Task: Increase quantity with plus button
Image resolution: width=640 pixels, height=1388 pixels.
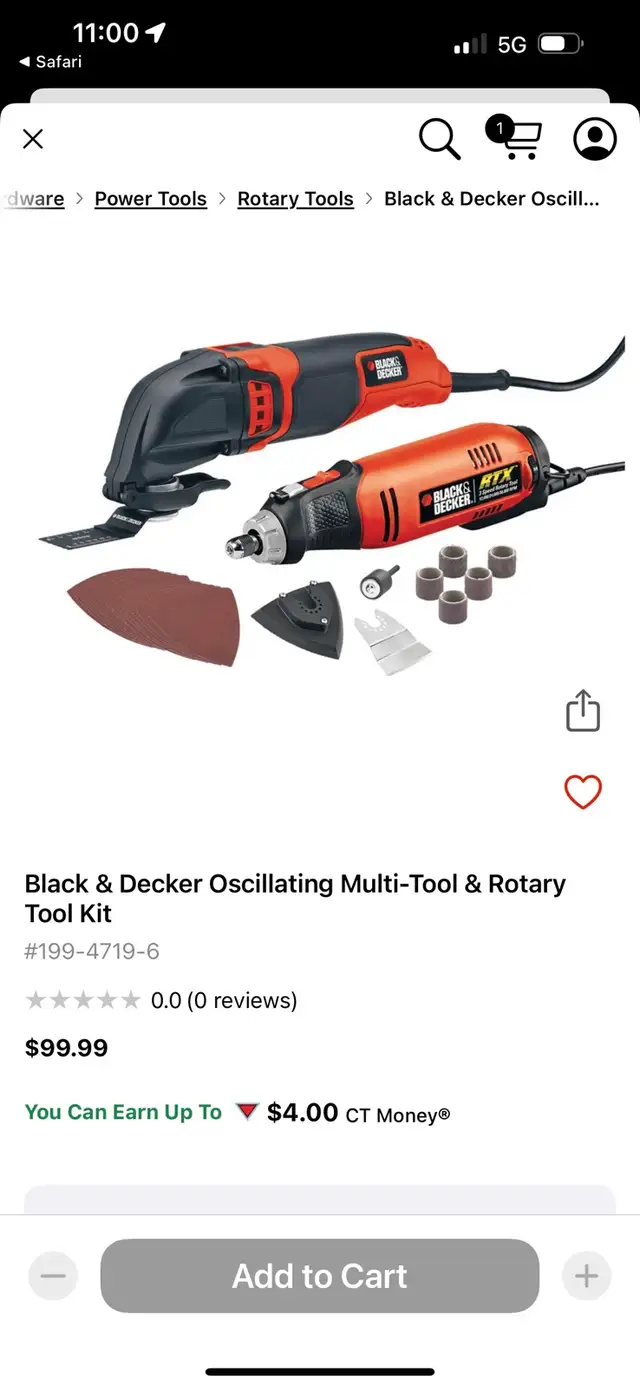Action: click(x=587, y=1276)
